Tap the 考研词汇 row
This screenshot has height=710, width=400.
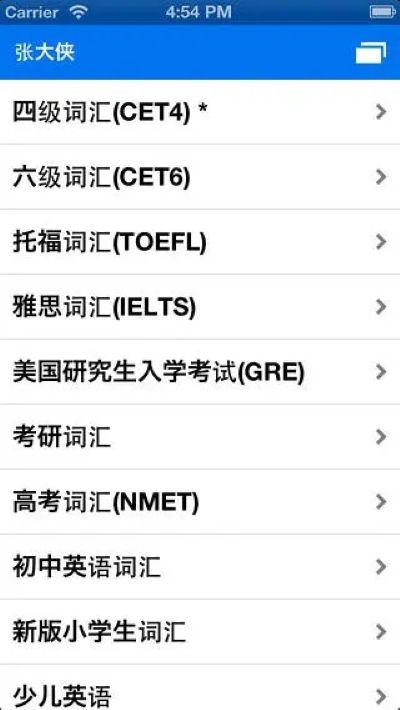200,437
